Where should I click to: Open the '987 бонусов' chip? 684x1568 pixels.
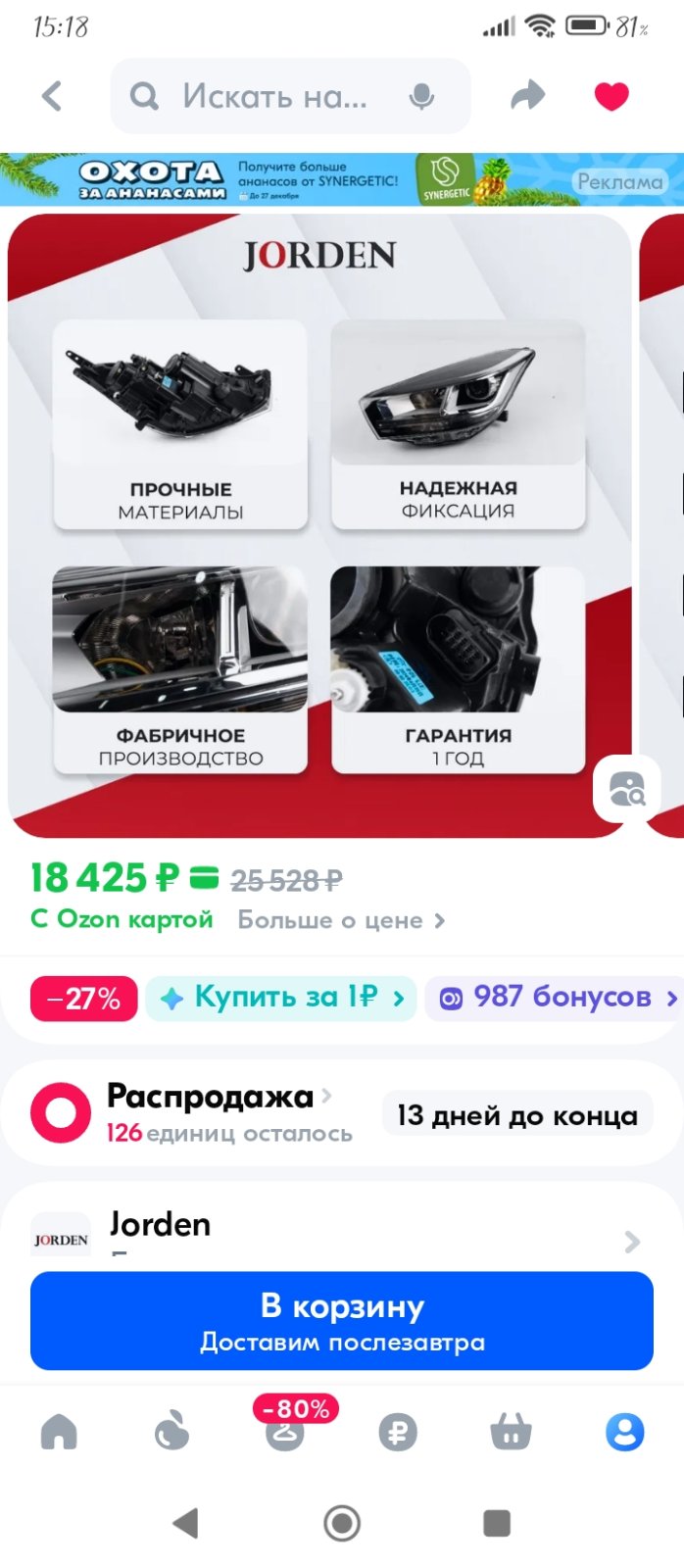pyautogui.click(x=554, y=998)
